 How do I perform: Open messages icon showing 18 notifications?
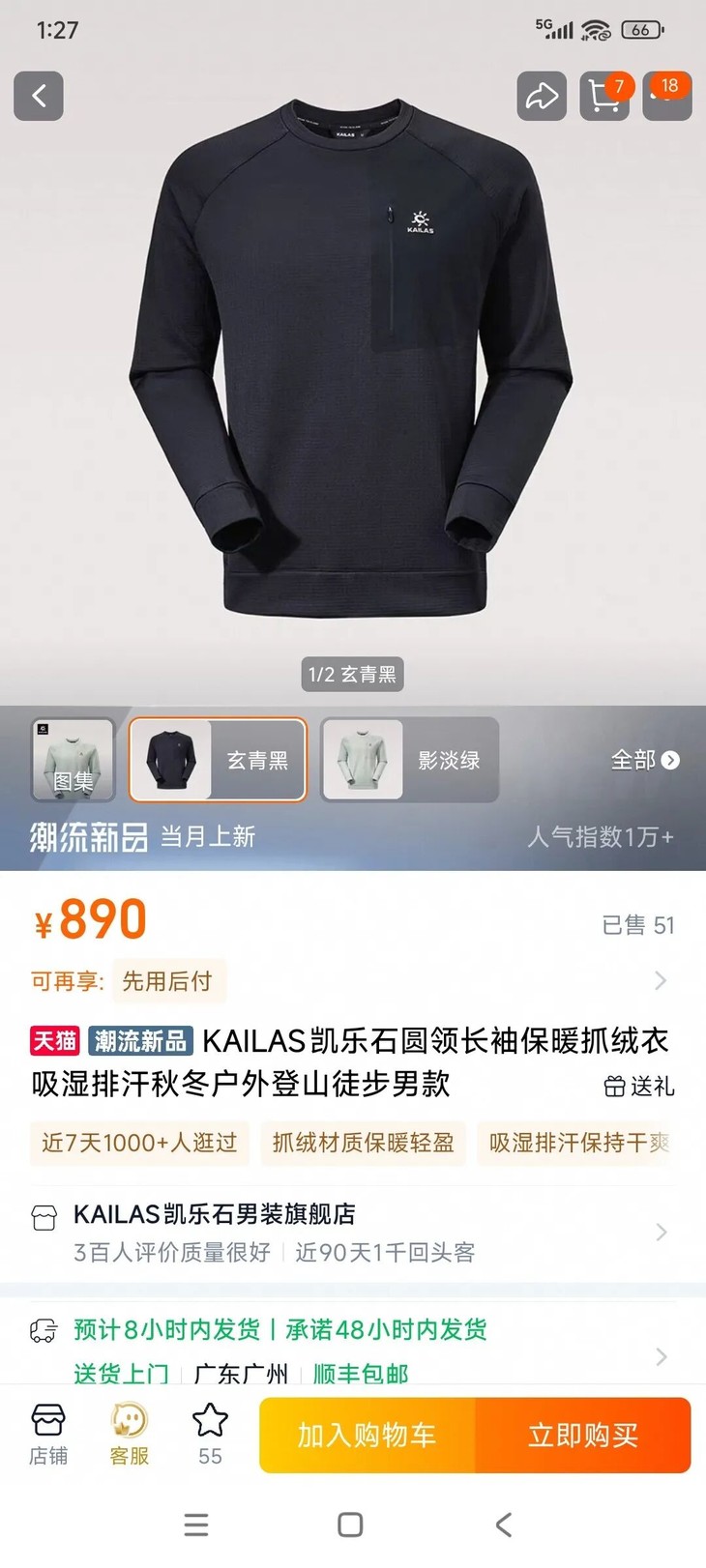click(667, 97)
